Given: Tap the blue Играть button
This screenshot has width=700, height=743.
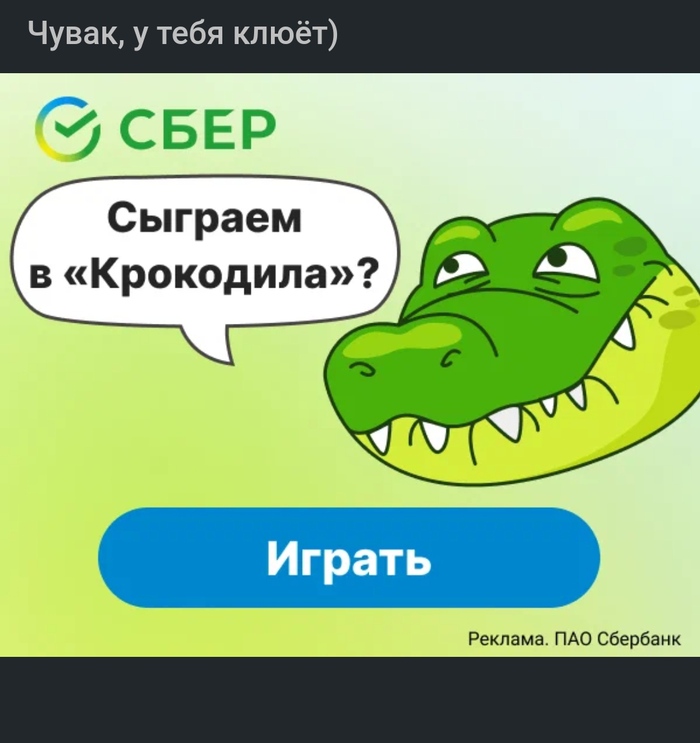Looking at the screenshot, I should click(349, 558).
